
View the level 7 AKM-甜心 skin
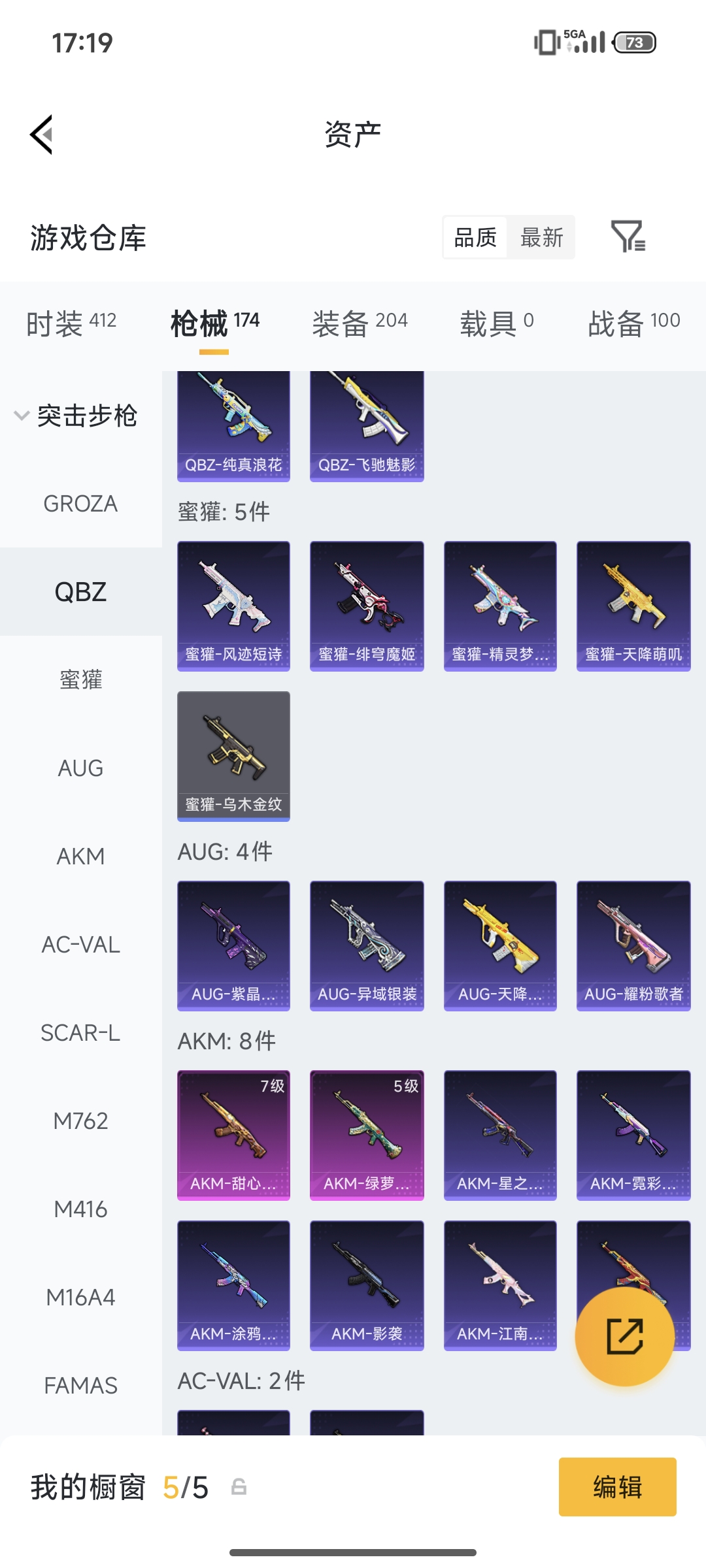pyautogui.click(x=233, y=1135)
